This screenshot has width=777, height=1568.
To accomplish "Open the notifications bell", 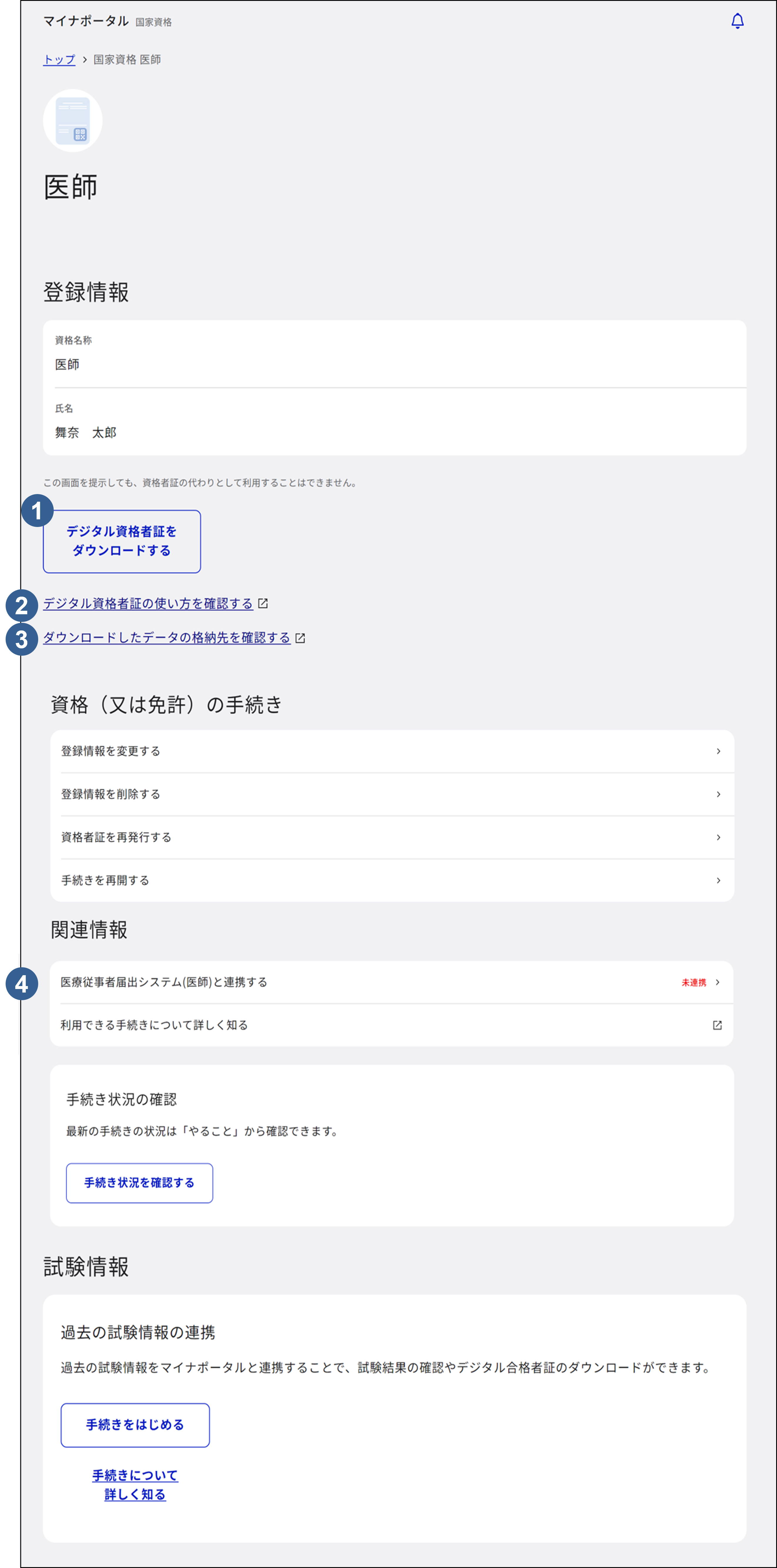I will point(737,21).
